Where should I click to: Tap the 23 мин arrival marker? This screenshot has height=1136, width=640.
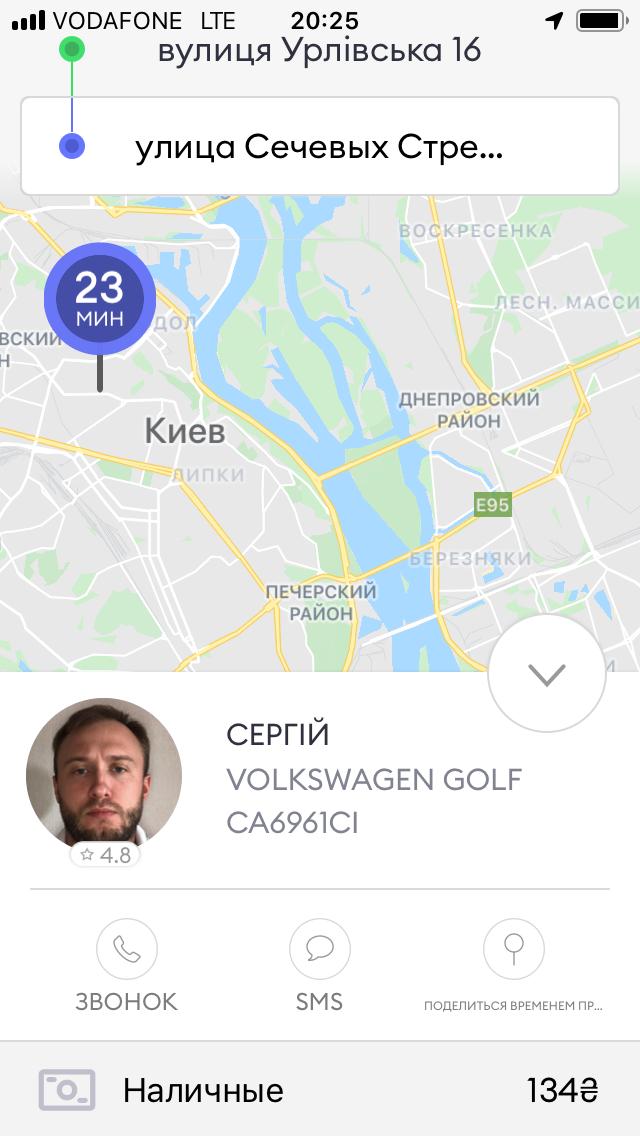click(x=99, y=298)
